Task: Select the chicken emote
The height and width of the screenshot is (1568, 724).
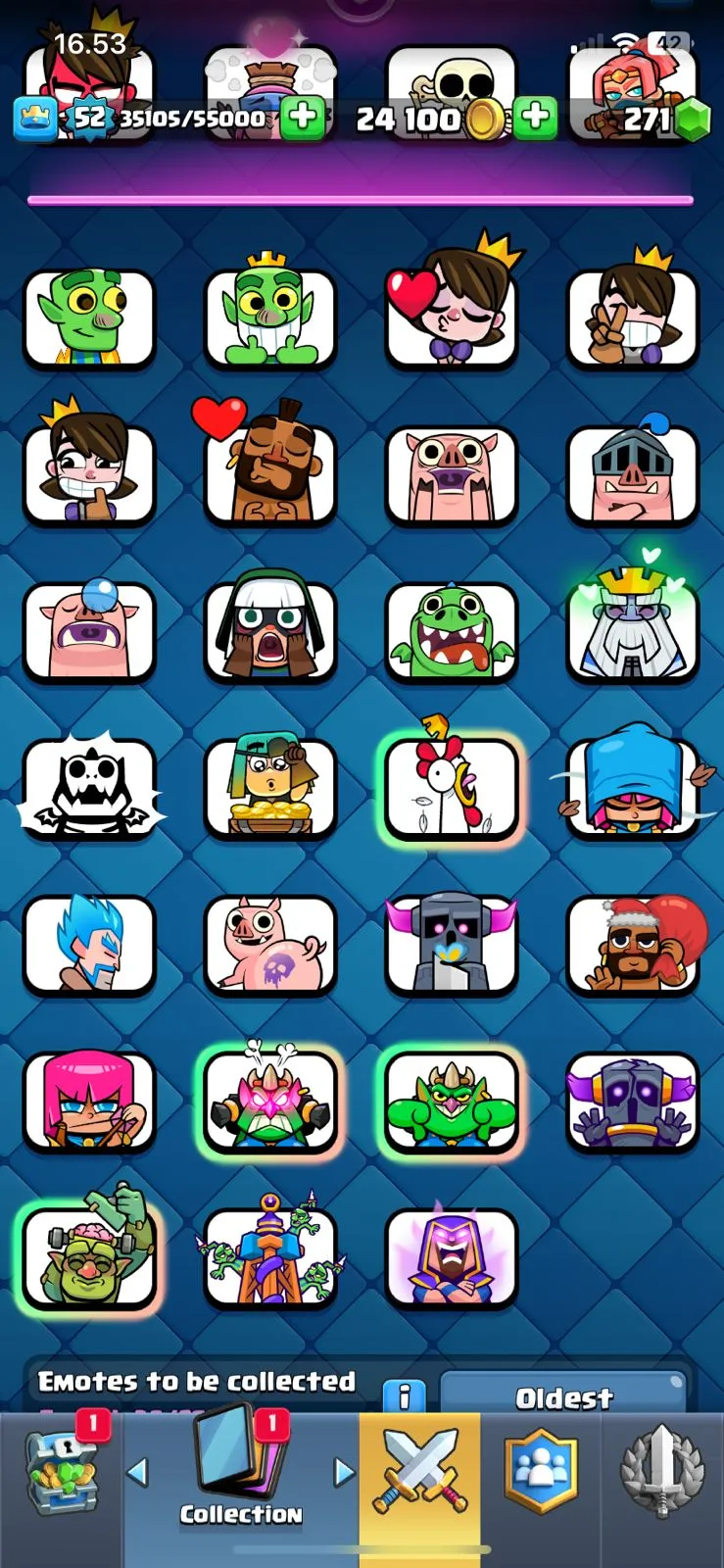Action: pos(451,789)
